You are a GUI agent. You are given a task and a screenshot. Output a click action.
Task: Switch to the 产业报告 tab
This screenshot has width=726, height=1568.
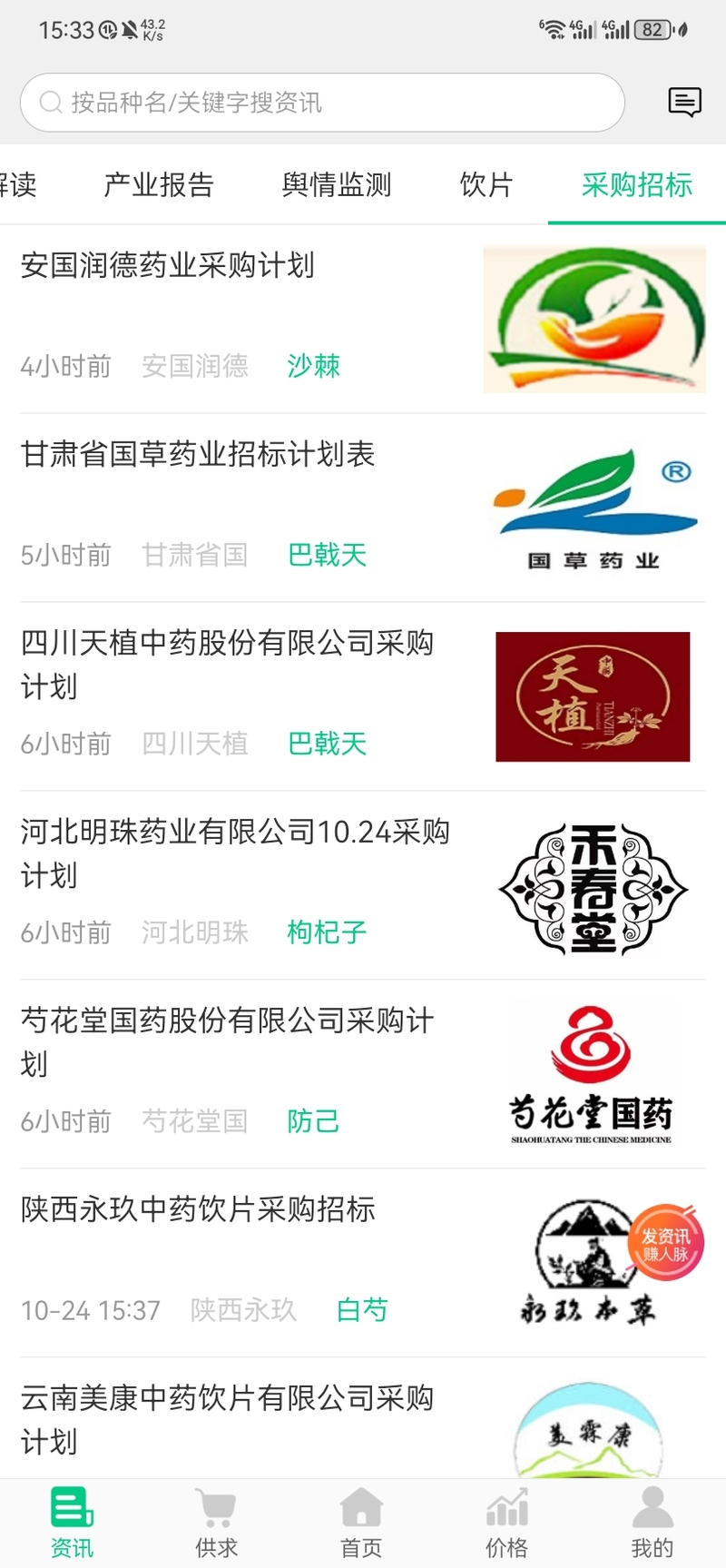[x=159, y=185]
